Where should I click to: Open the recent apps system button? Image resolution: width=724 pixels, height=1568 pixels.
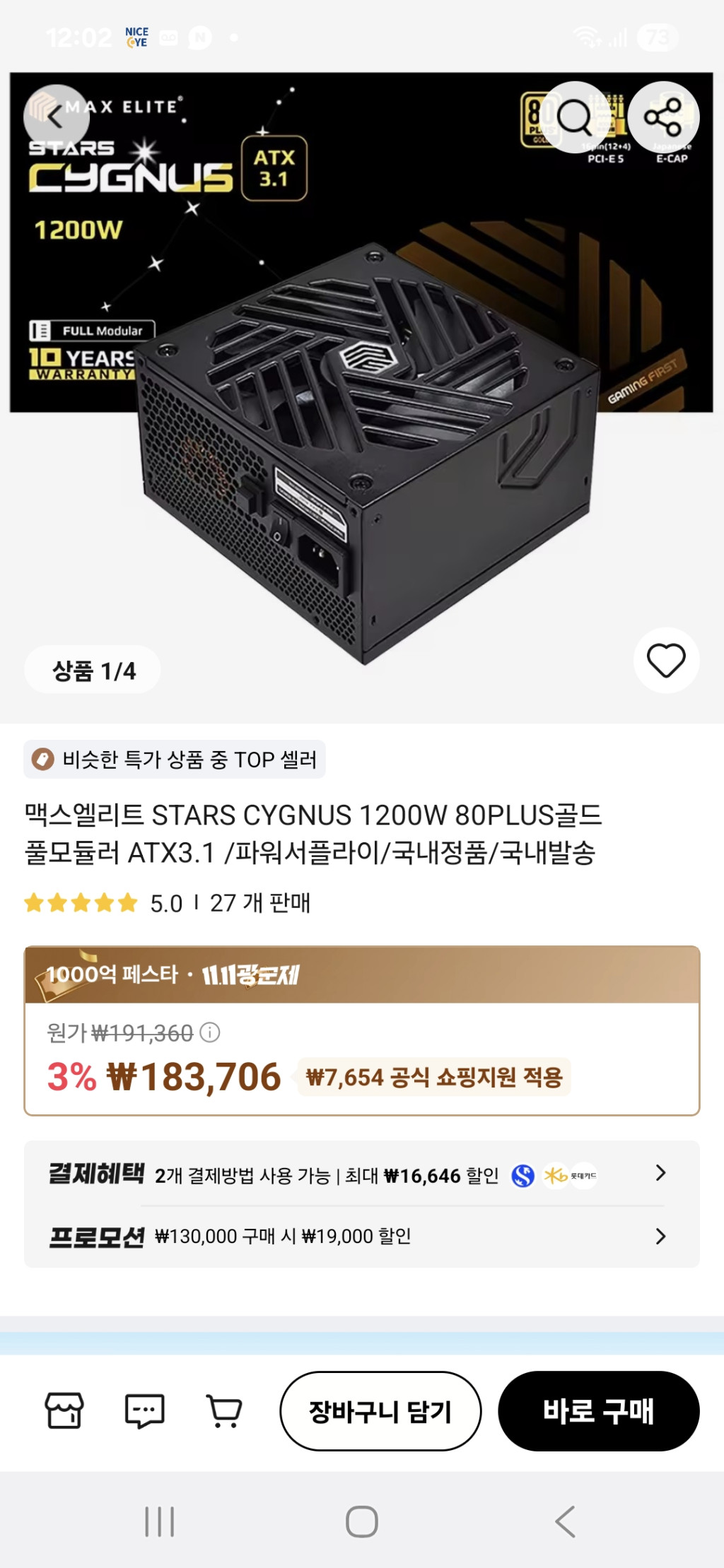tap(159, 1521)
